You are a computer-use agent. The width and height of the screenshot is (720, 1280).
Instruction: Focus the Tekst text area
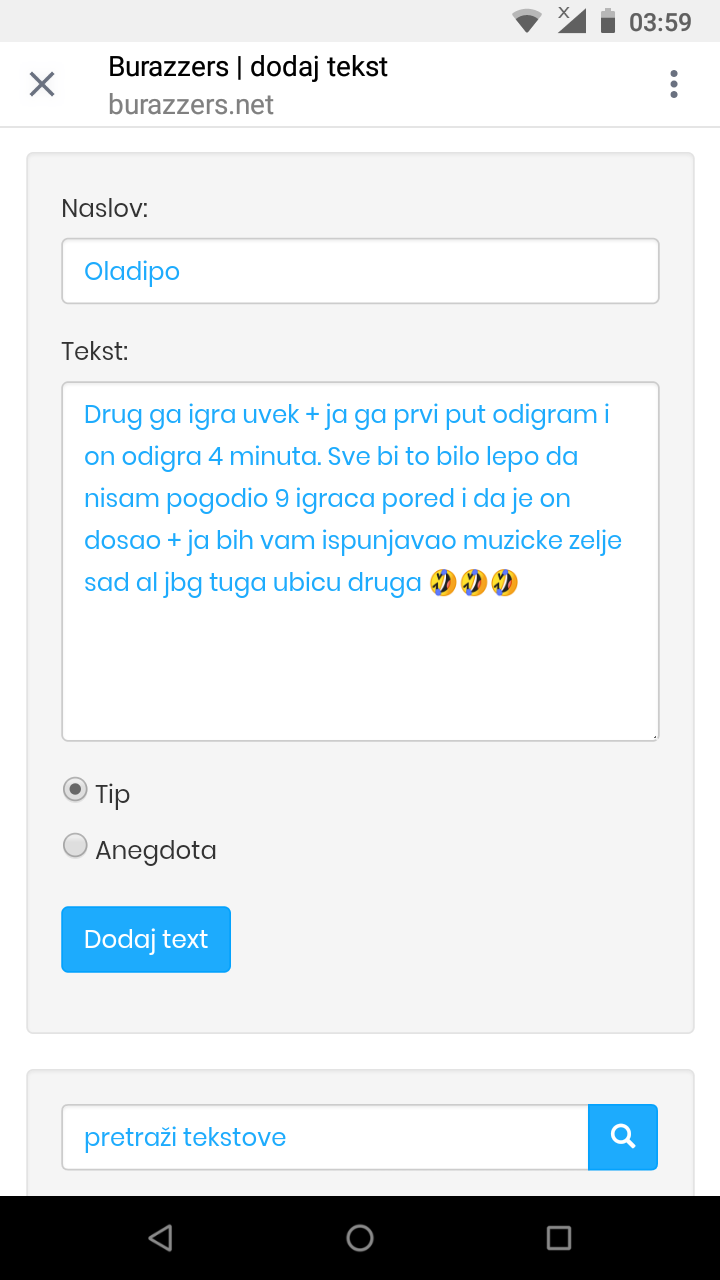coord(360,561)
